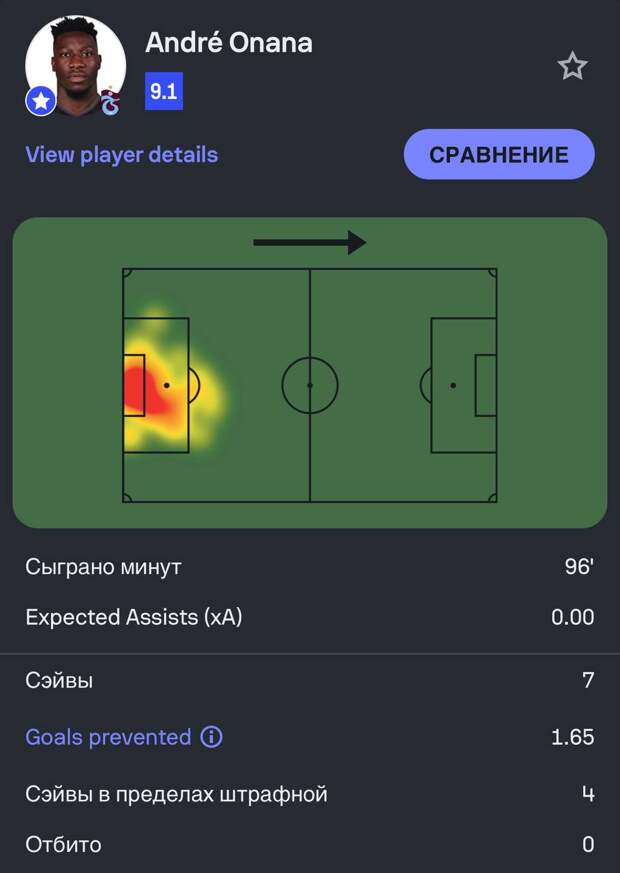Tap the СРАВНЕНИЕ compare button
The image size is (620, 873).
pos(499,155)
